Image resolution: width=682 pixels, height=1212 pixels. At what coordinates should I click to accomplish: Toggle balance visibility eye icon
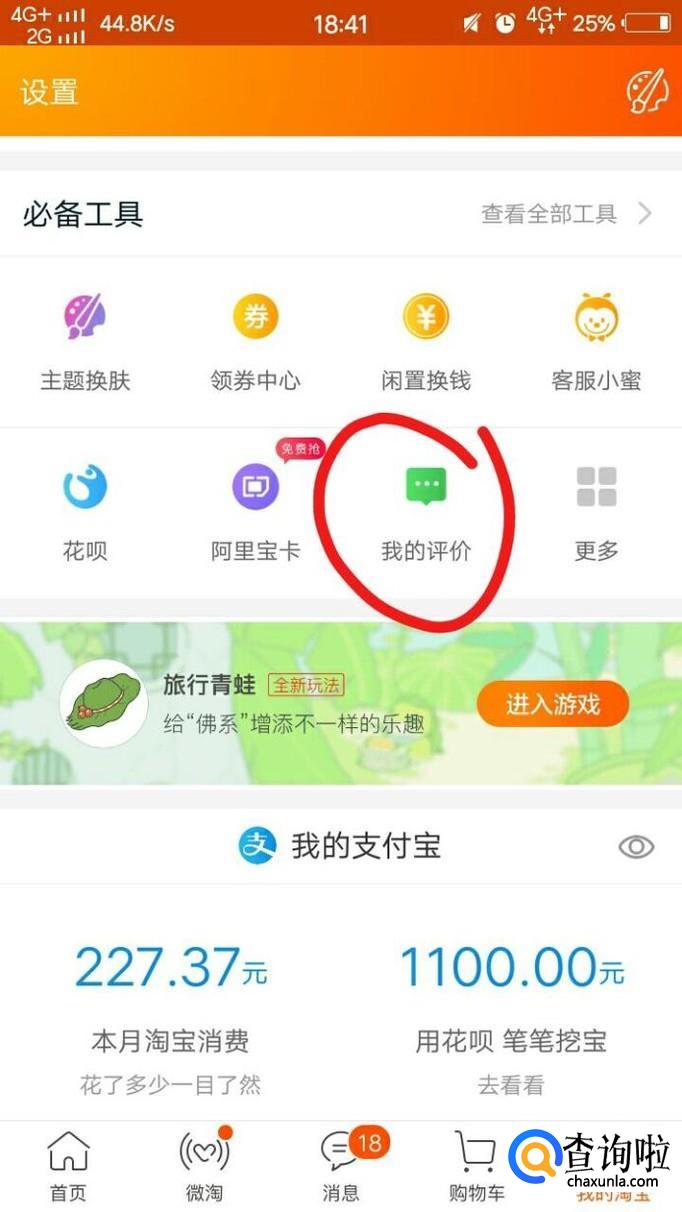click(x=636, y=847)
